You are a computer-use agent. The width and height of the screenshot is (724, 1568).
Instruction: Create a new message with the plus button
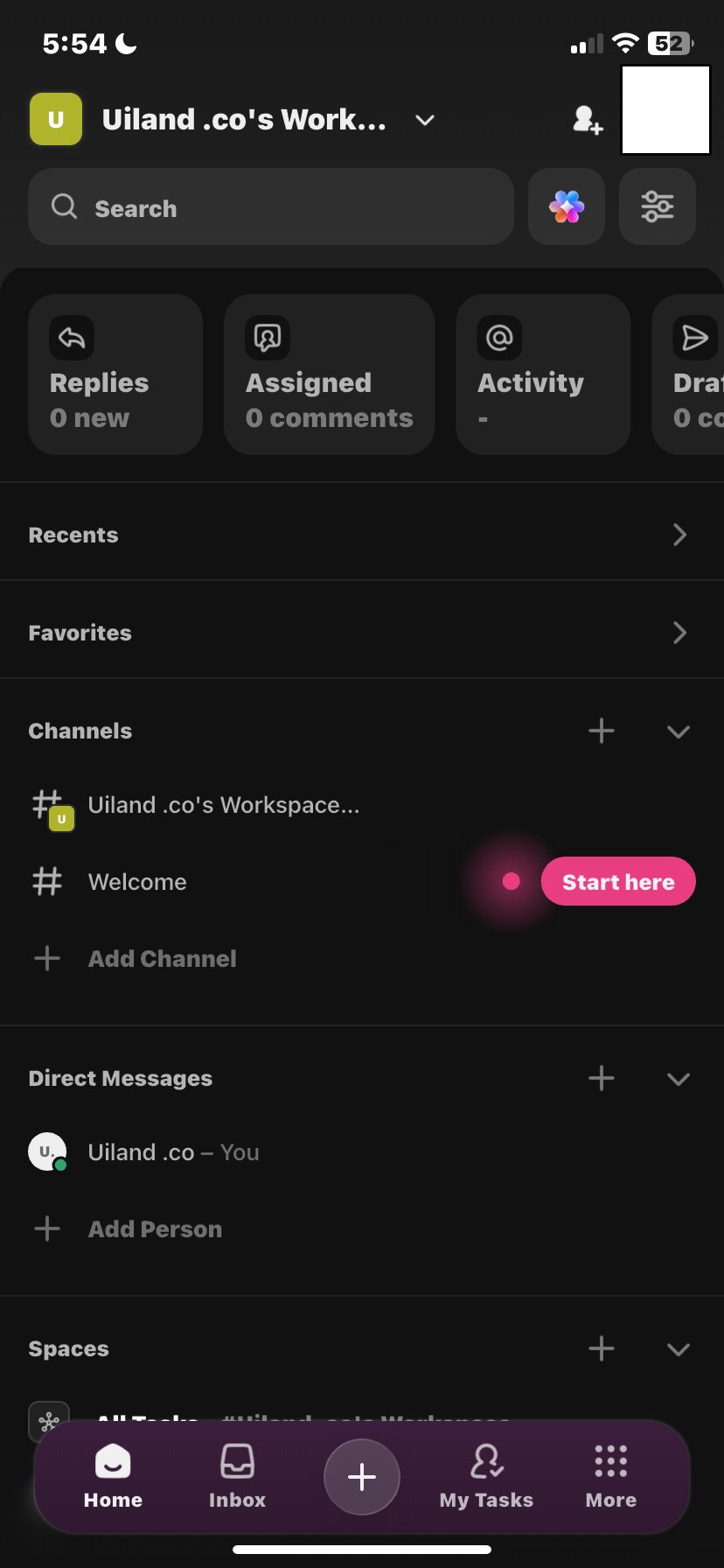[x=361, y=1476]
